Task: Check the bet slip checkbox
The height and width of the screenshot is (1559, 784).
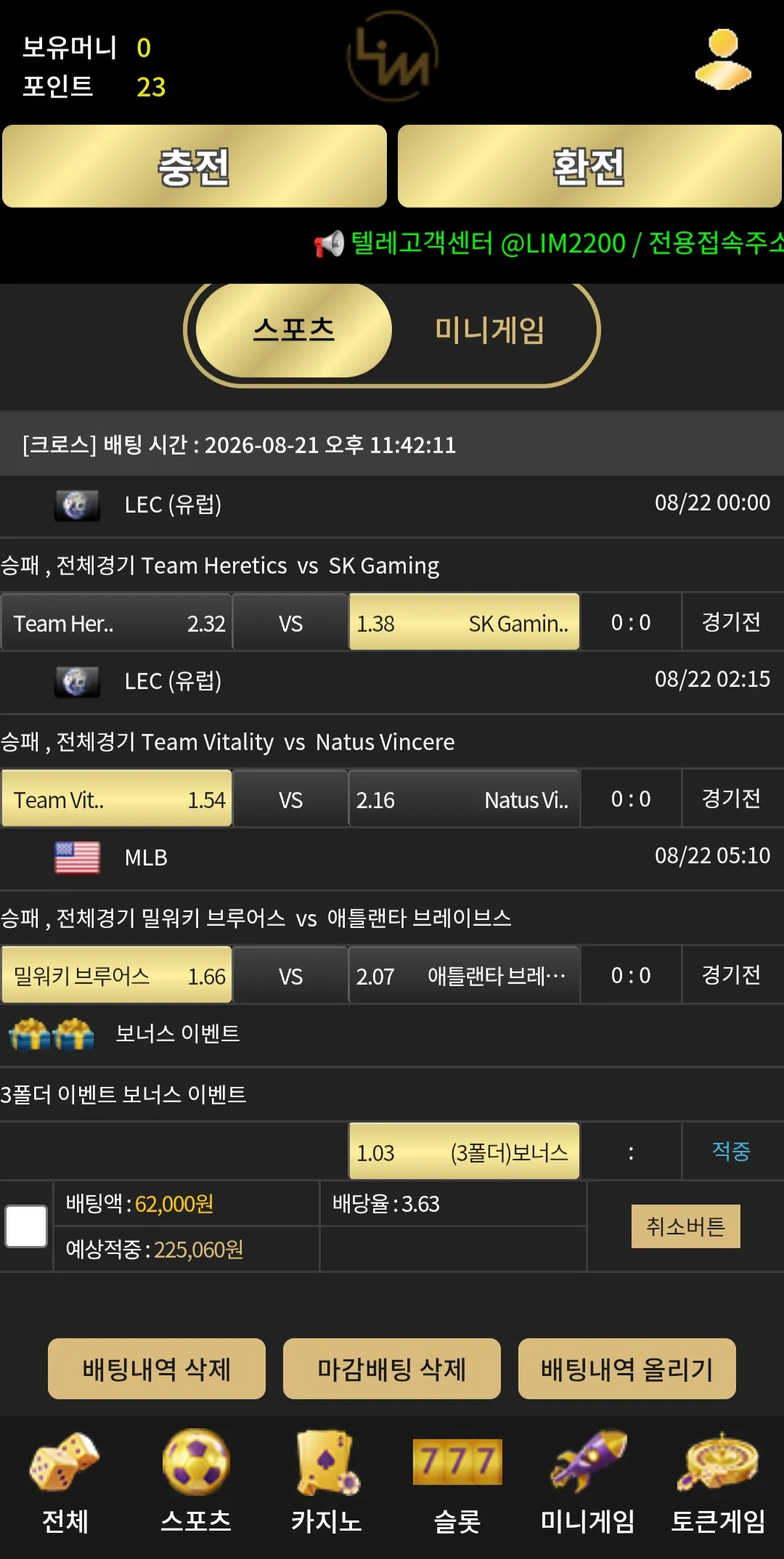Action: (x=26, y=1226)
